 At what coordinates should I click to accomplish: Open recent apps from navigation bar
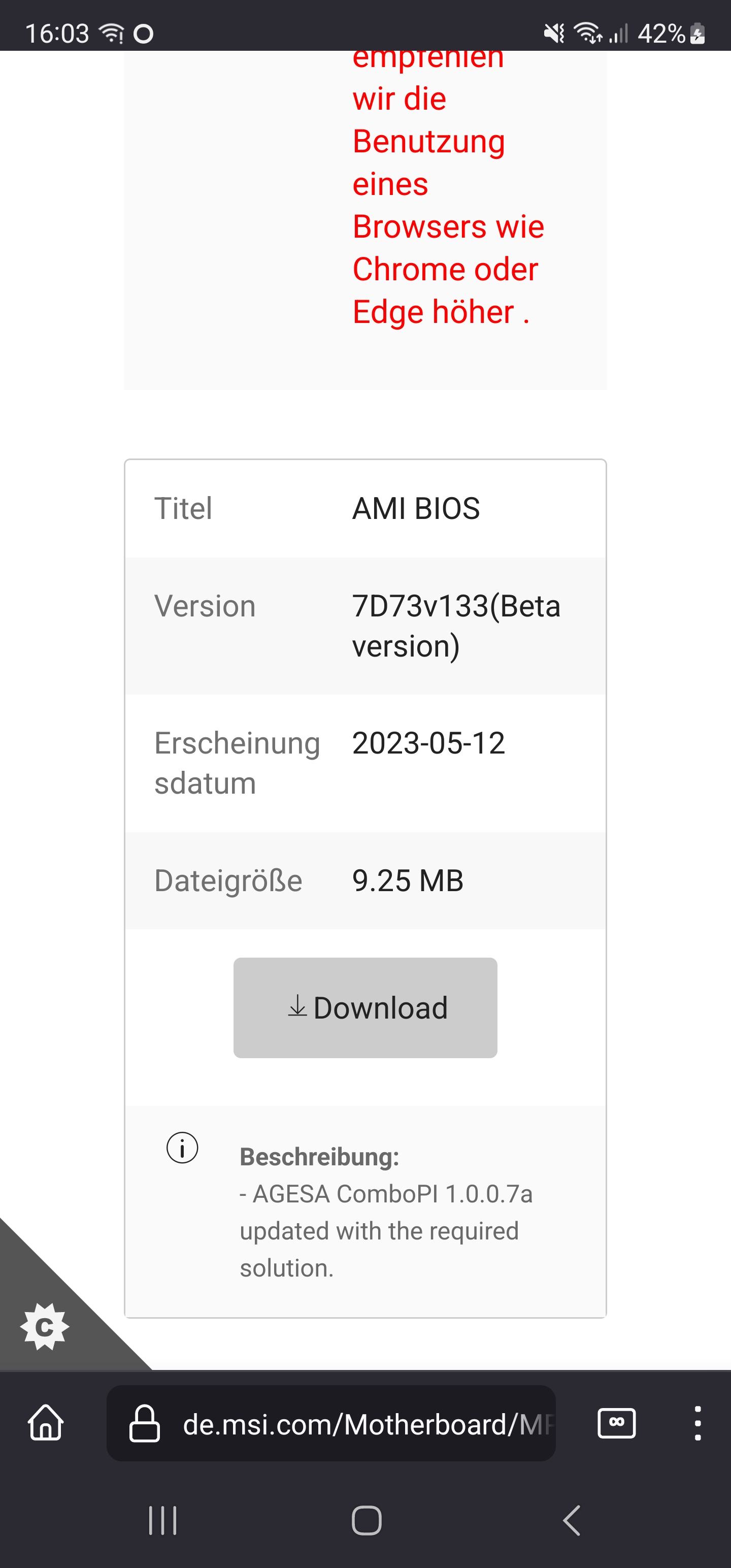(x=162, y=1520)
